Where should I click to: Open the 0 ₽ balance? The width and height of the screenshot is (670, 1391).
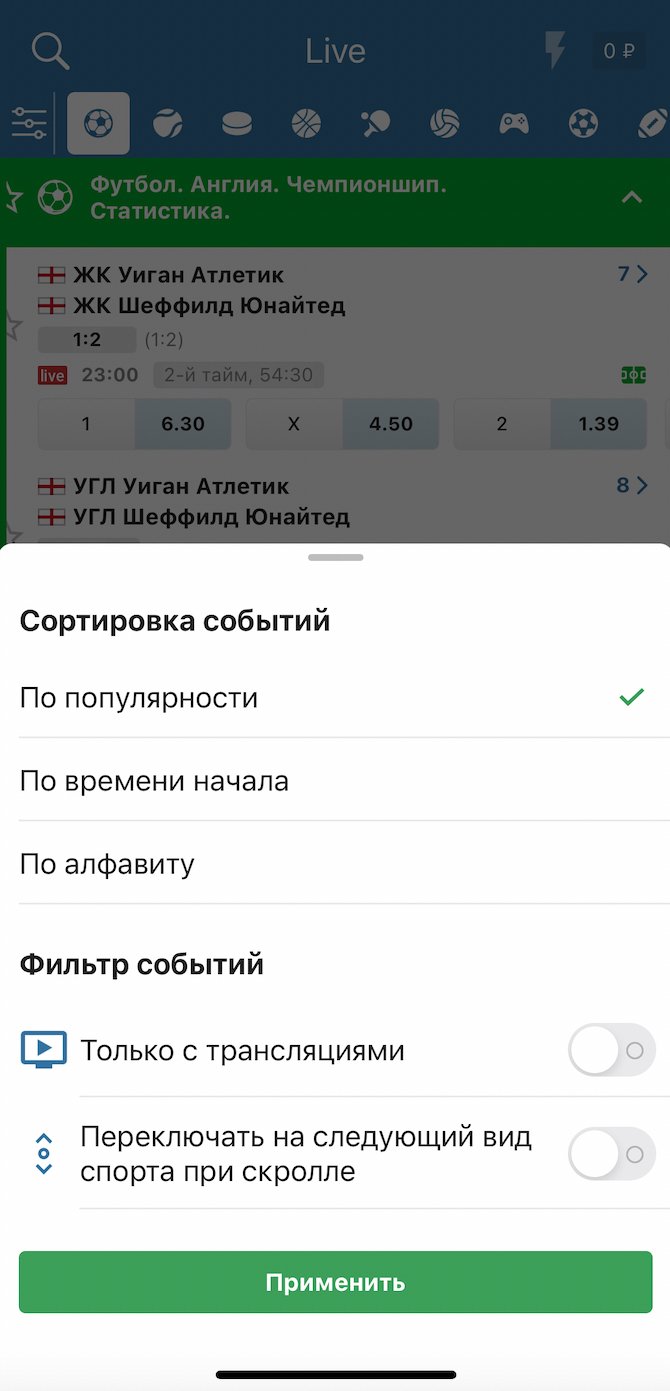[619, 51]
